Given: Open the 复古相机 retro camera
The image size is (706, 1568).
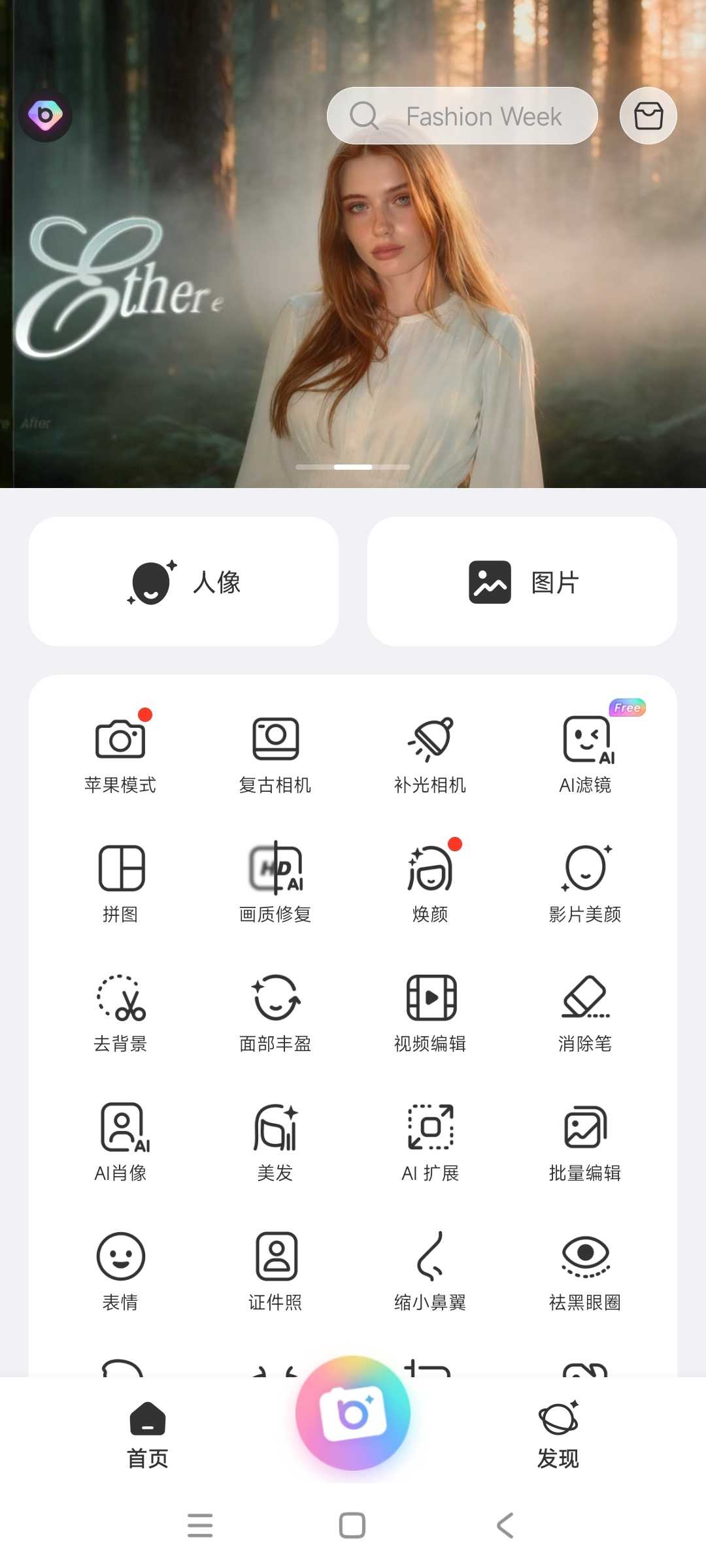Looking at the screenshot, I should click(x=275, y=751).
